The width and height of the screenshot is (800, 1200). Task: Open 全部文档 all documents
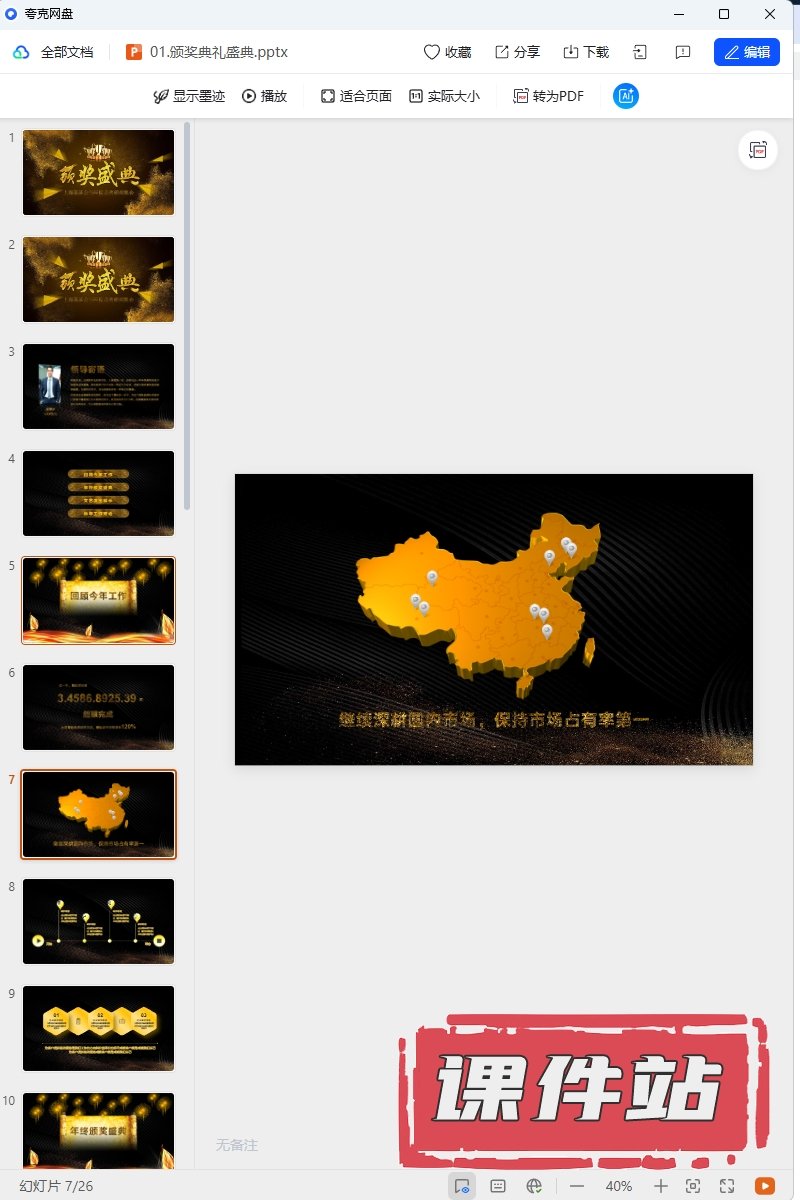(56, 52)
